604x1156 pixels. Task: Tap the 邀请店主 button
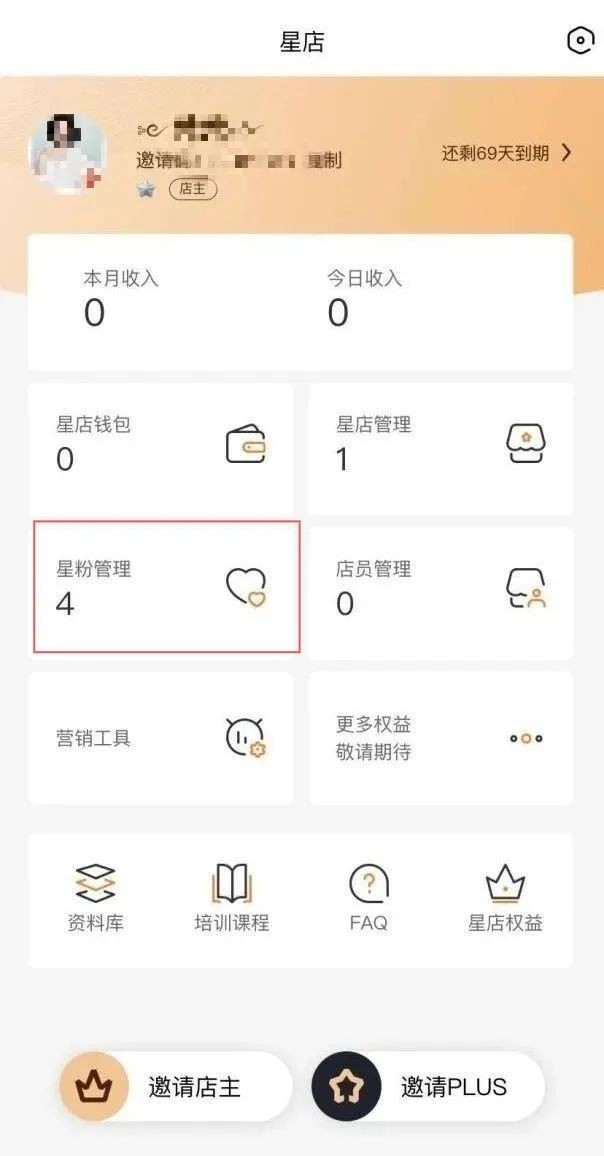[175, 1086]
